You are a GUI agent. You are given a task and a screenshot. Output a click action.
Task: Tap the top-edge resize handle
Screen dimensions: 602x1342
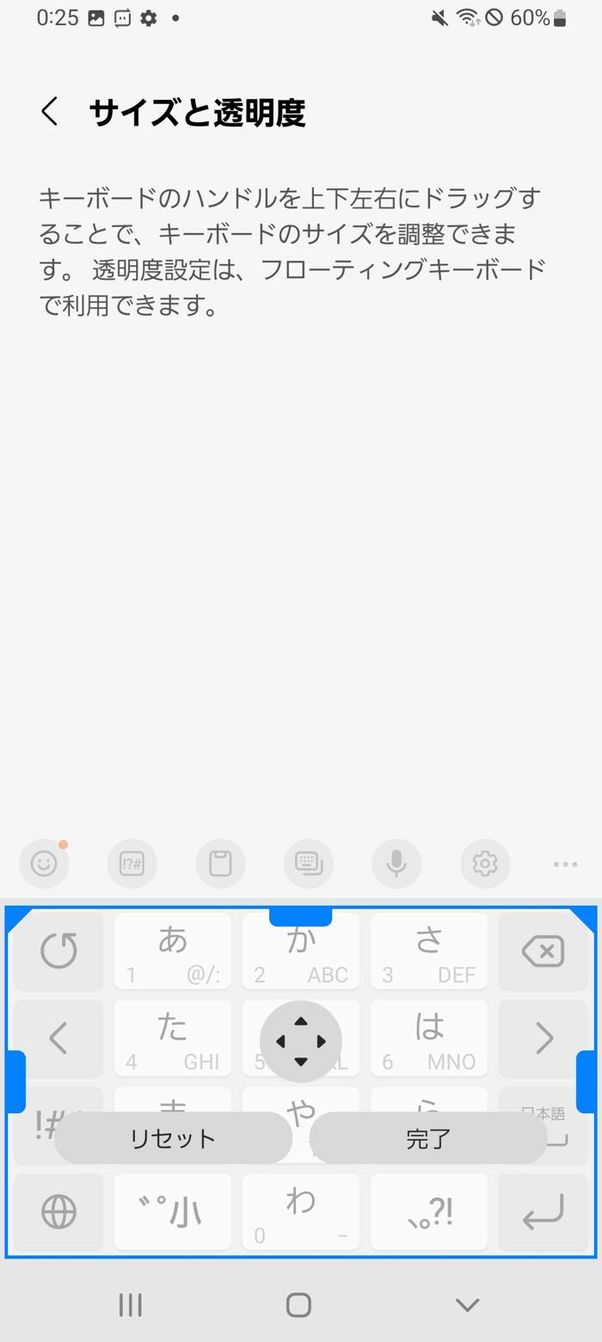[x=300, y=915]
